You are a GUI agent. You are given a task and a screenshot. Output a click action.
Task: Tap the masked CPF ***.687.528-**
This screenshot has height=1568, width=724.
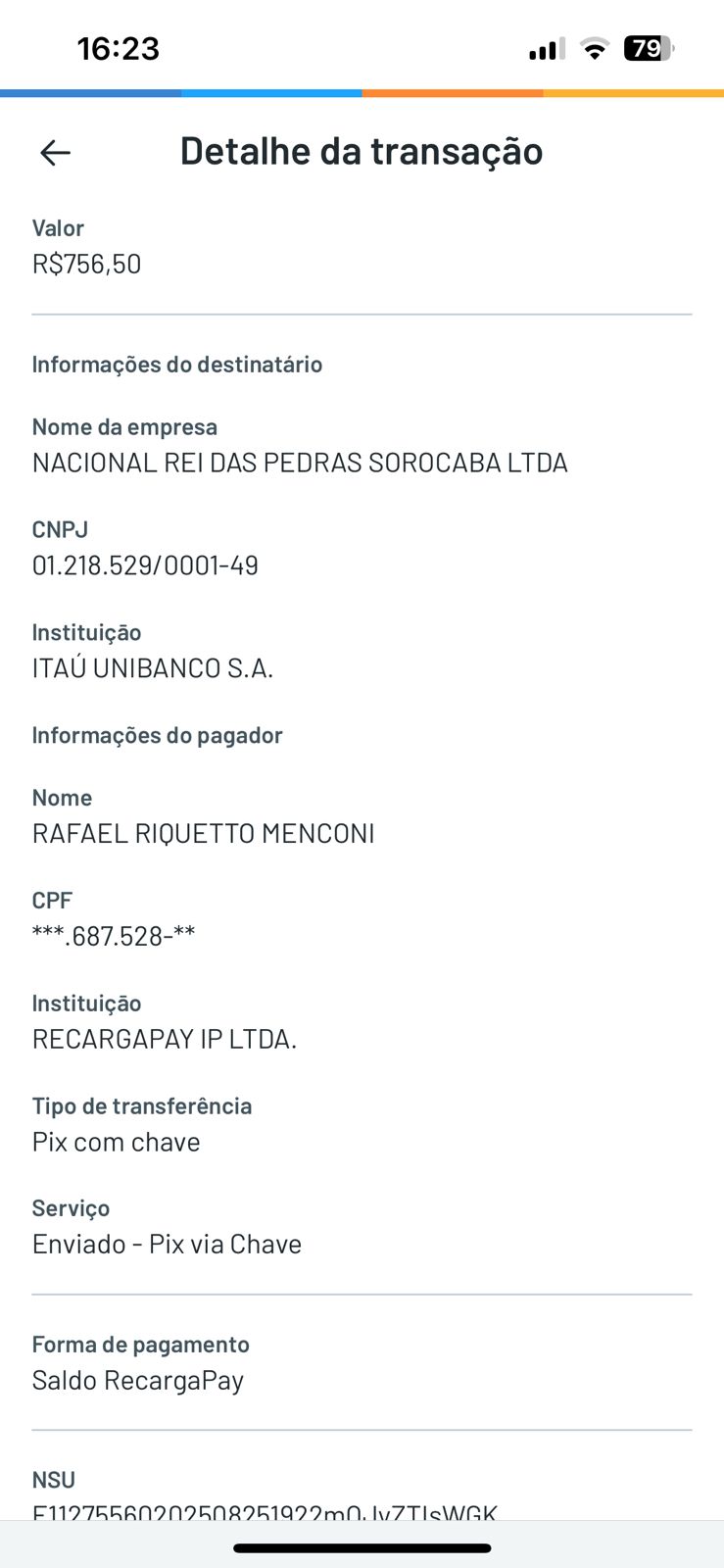[x=114, y=935]
